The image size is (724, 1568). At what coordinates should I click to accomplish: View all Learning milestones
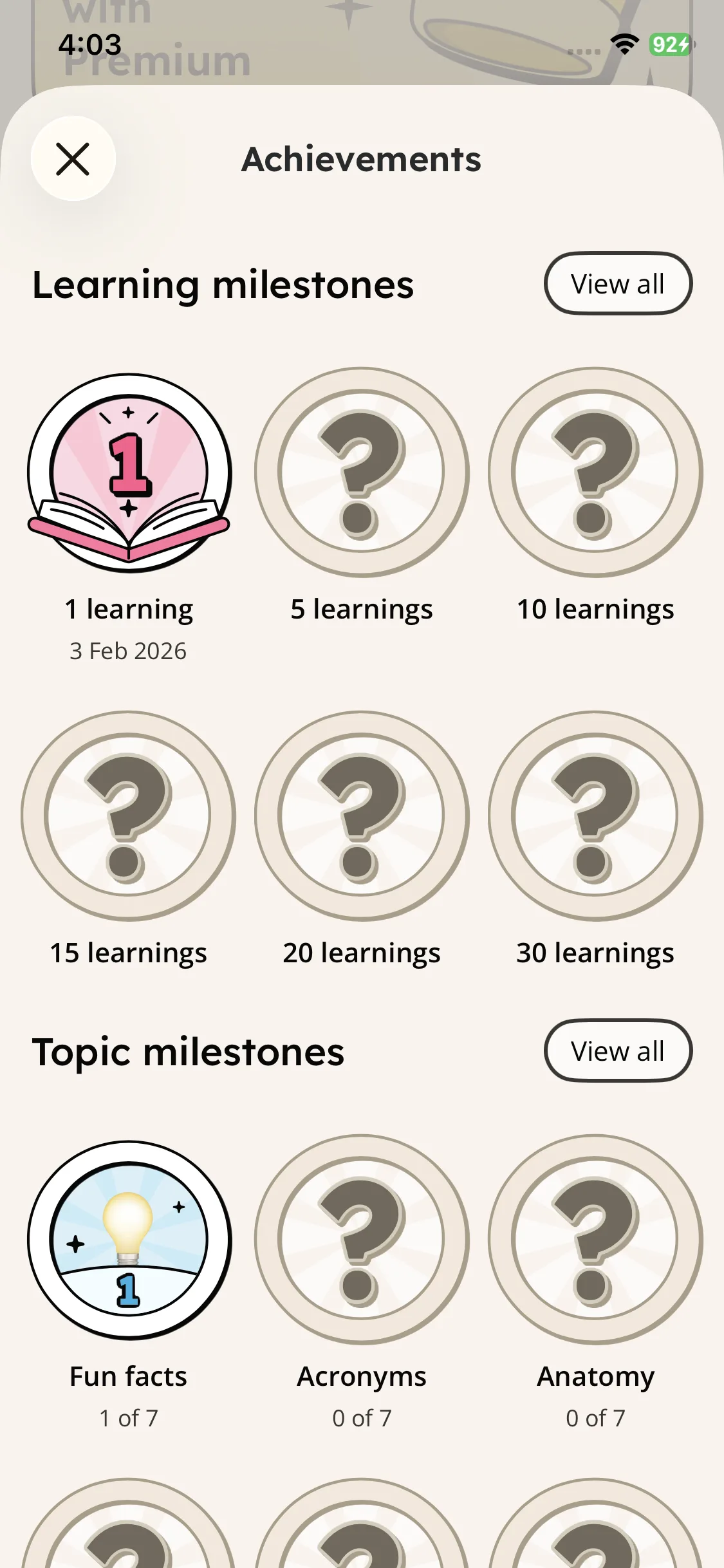coord(618,284)
